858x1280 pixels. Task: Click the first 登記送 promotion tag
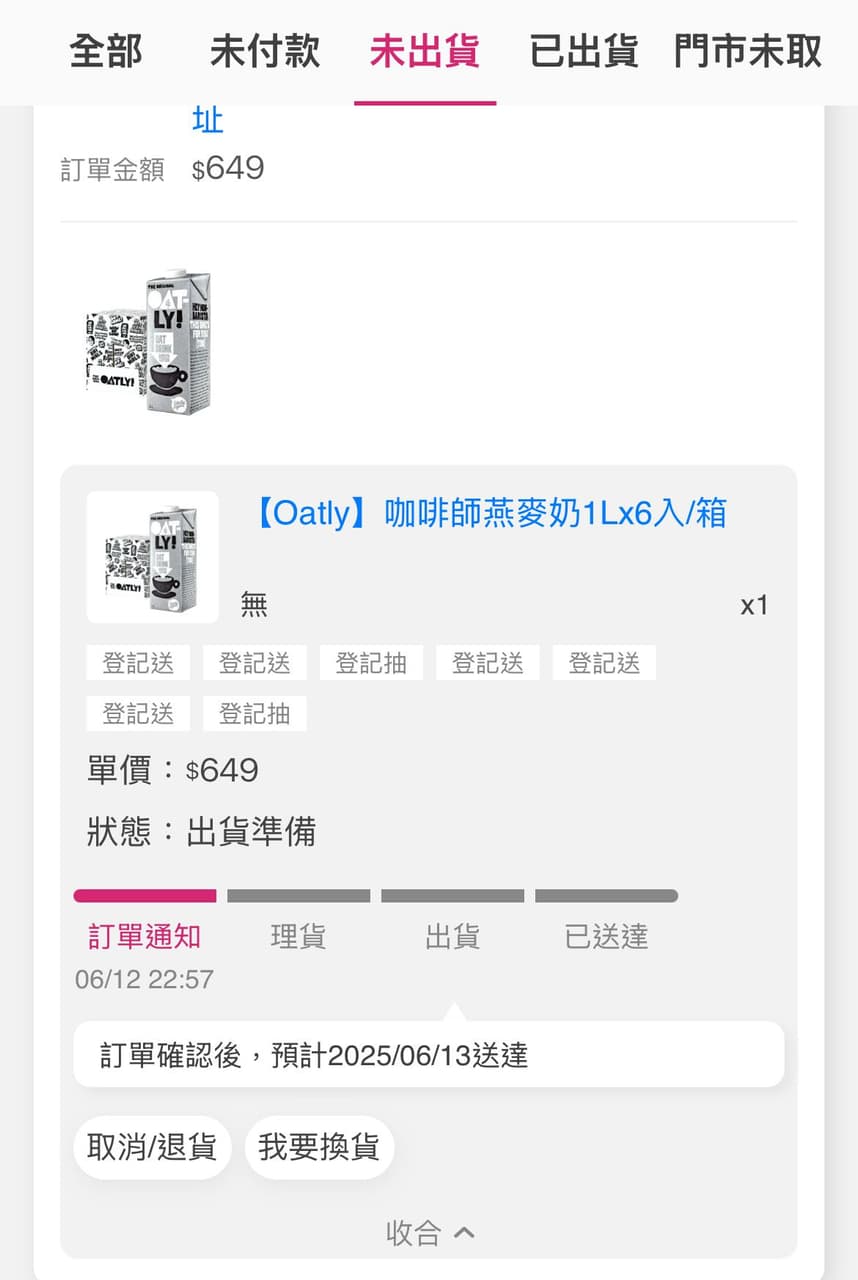point(137,662)
